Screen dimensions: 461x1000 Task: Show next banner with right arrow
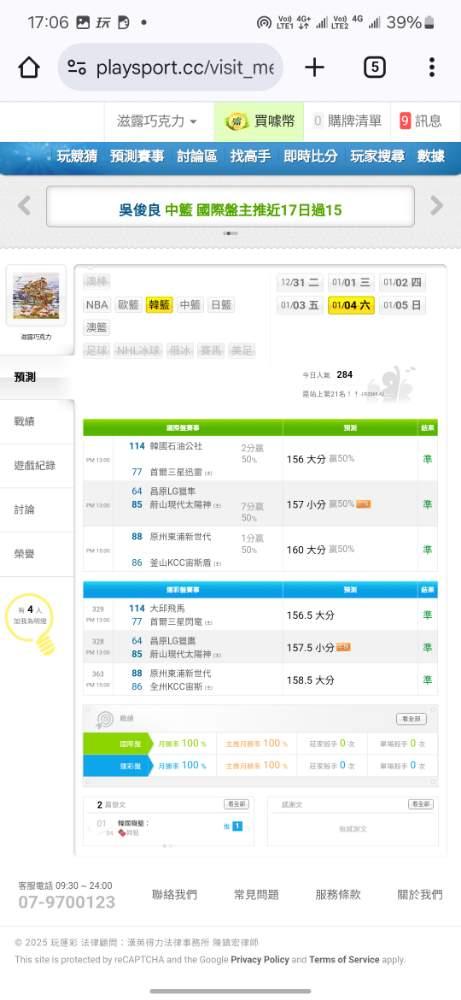[x=437, y=206]
